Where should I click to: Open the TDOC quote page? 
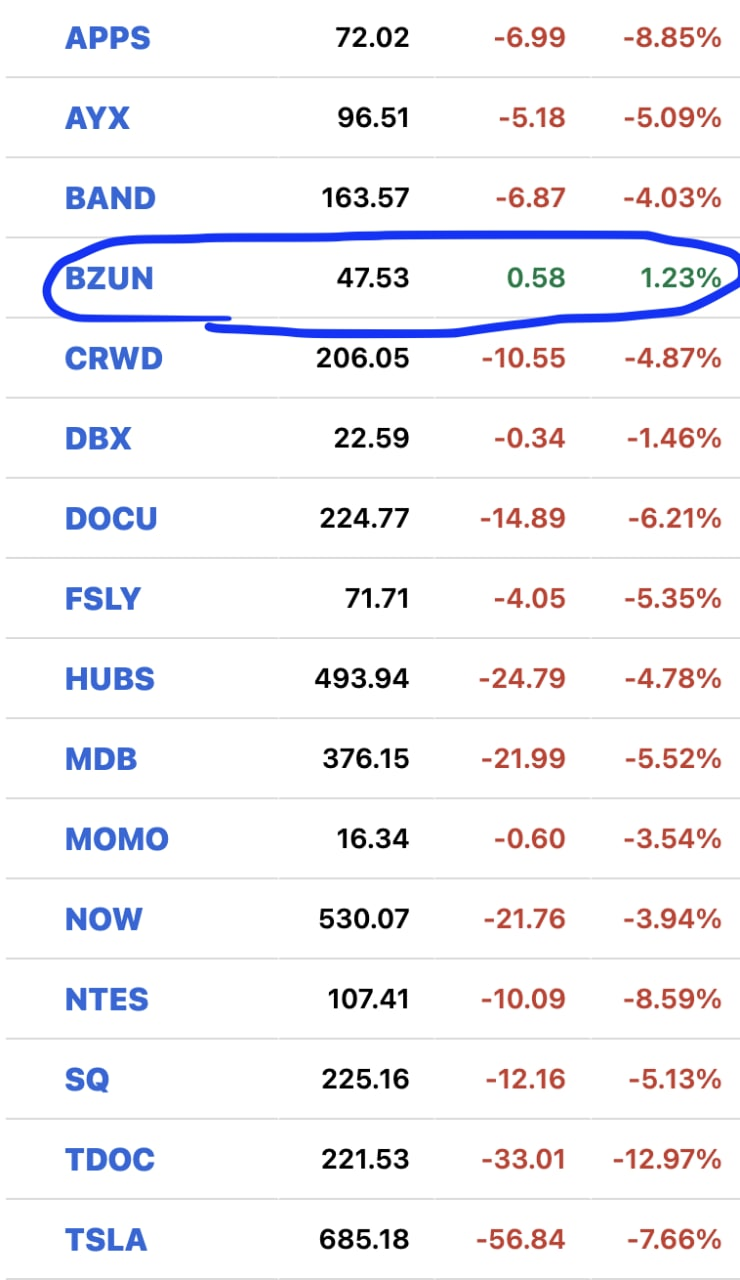110,1160
